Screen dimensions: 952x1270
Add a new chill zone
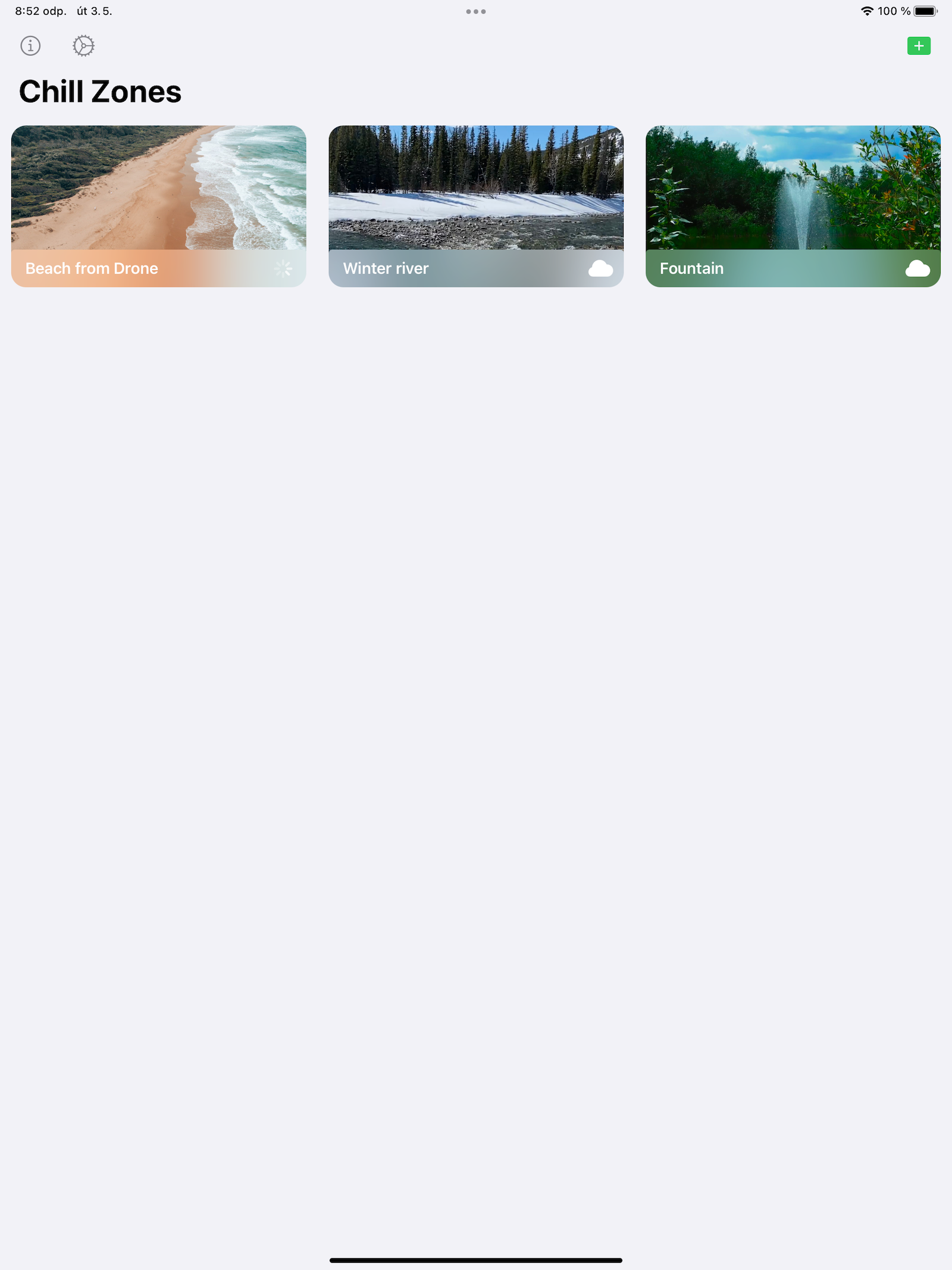coord(918,46)
